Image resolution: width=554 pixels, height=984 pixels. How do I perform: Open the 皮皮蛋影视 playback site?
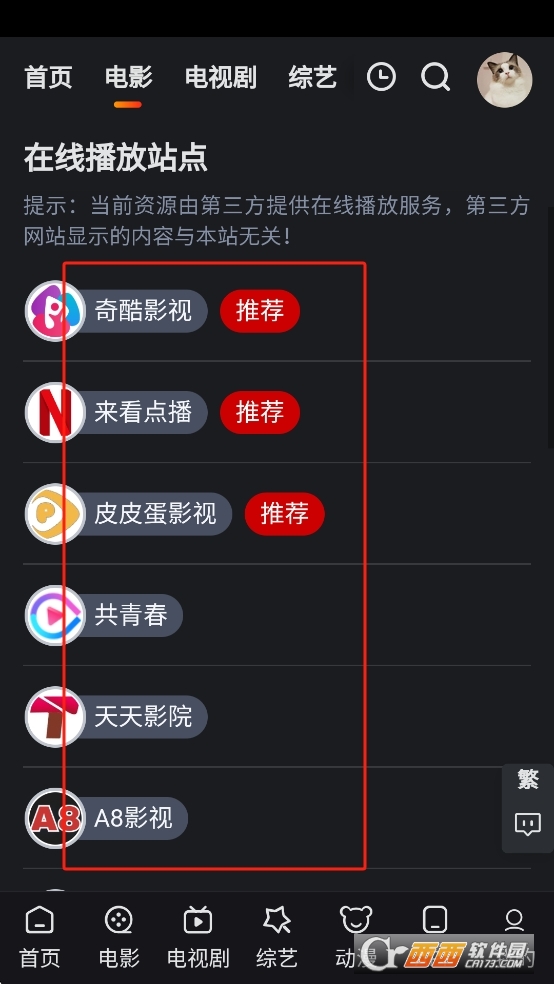[129, 514]
